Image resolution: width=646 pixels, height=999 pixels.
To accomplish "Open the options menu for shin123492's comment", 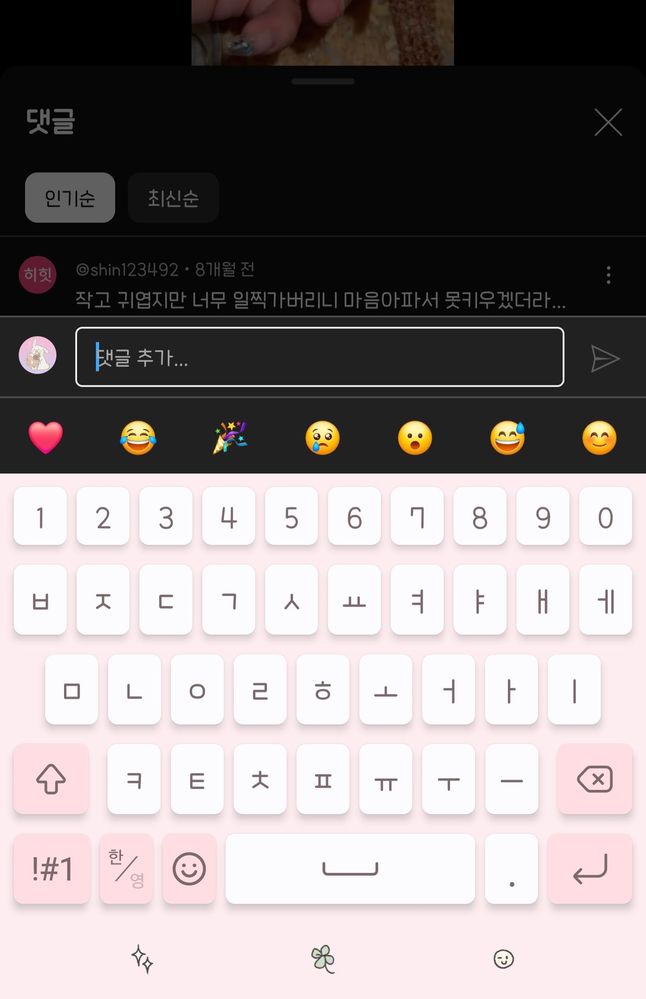I will [x=608, y=275].
